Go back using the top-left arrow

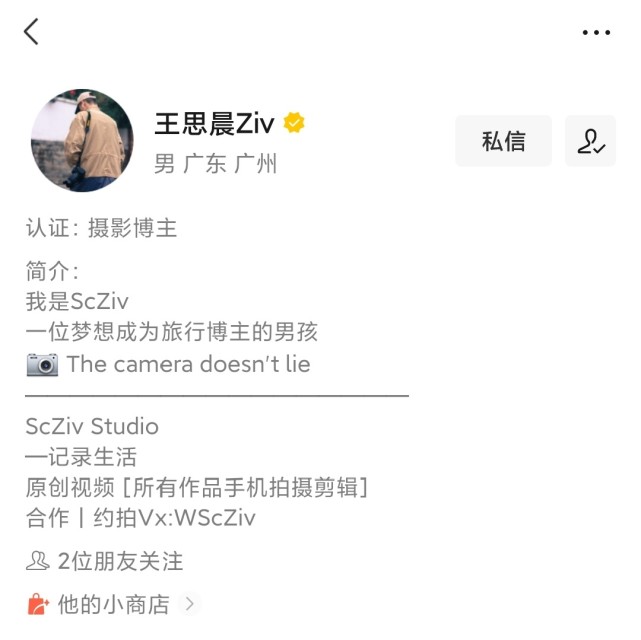[x=31, y=32]
